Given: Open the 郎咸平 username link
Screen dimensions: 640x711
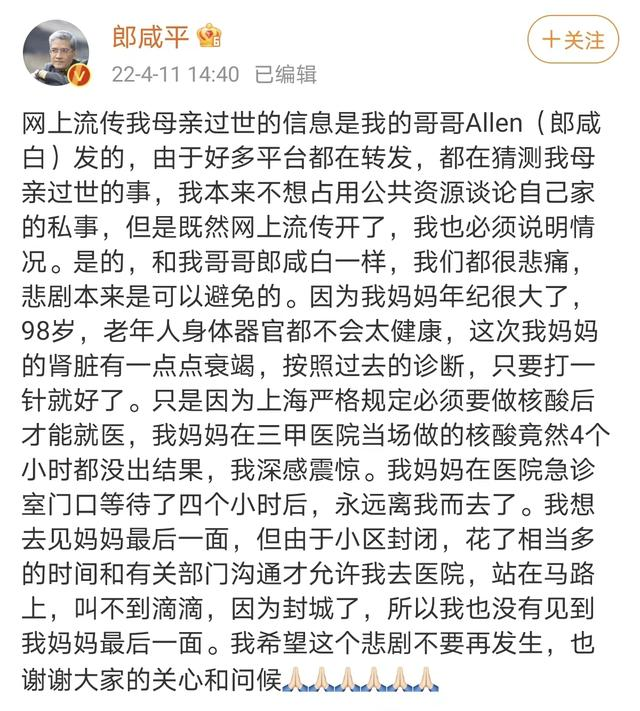Looking at the screenshot, I should coord(153,37).
